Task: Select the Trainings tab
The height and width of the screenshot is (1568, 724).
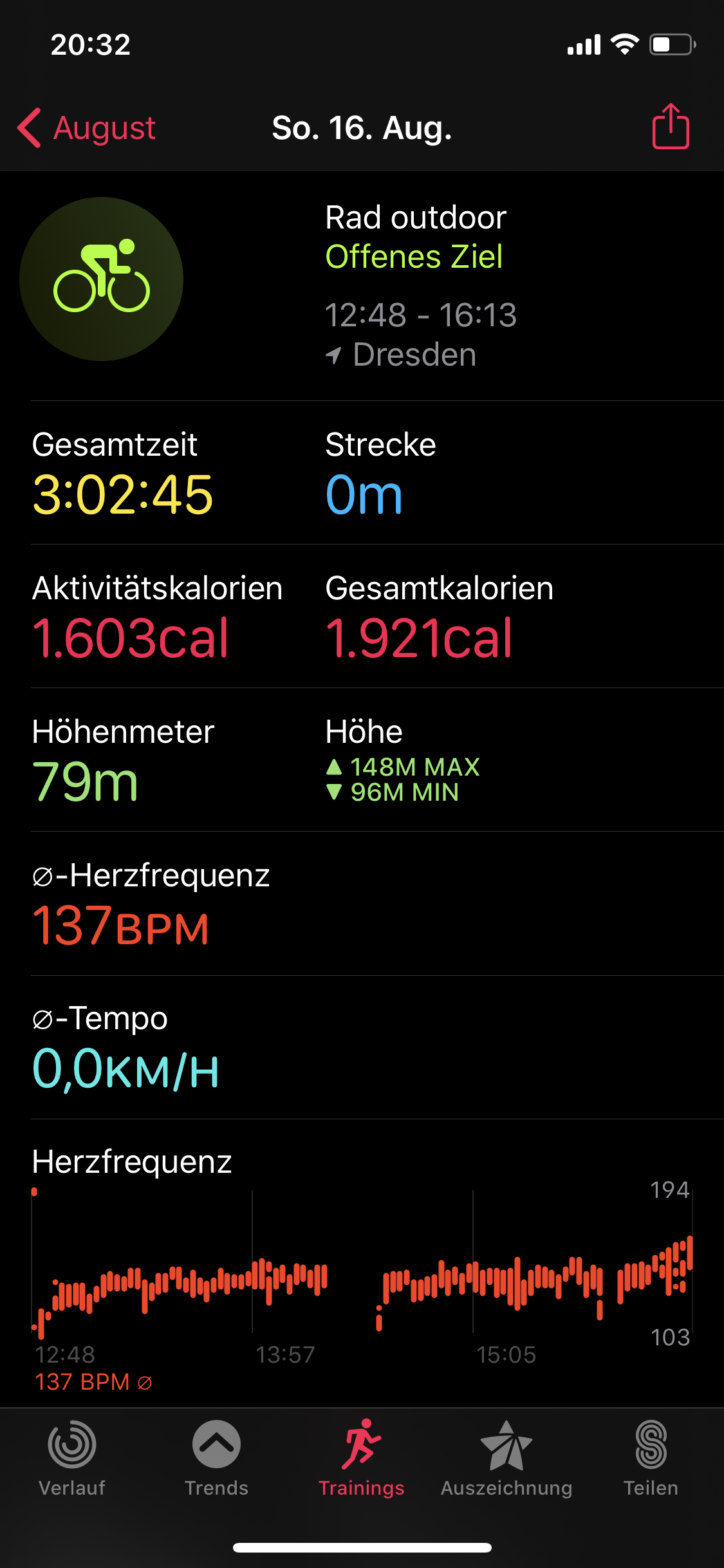Action: point(362,1458)
